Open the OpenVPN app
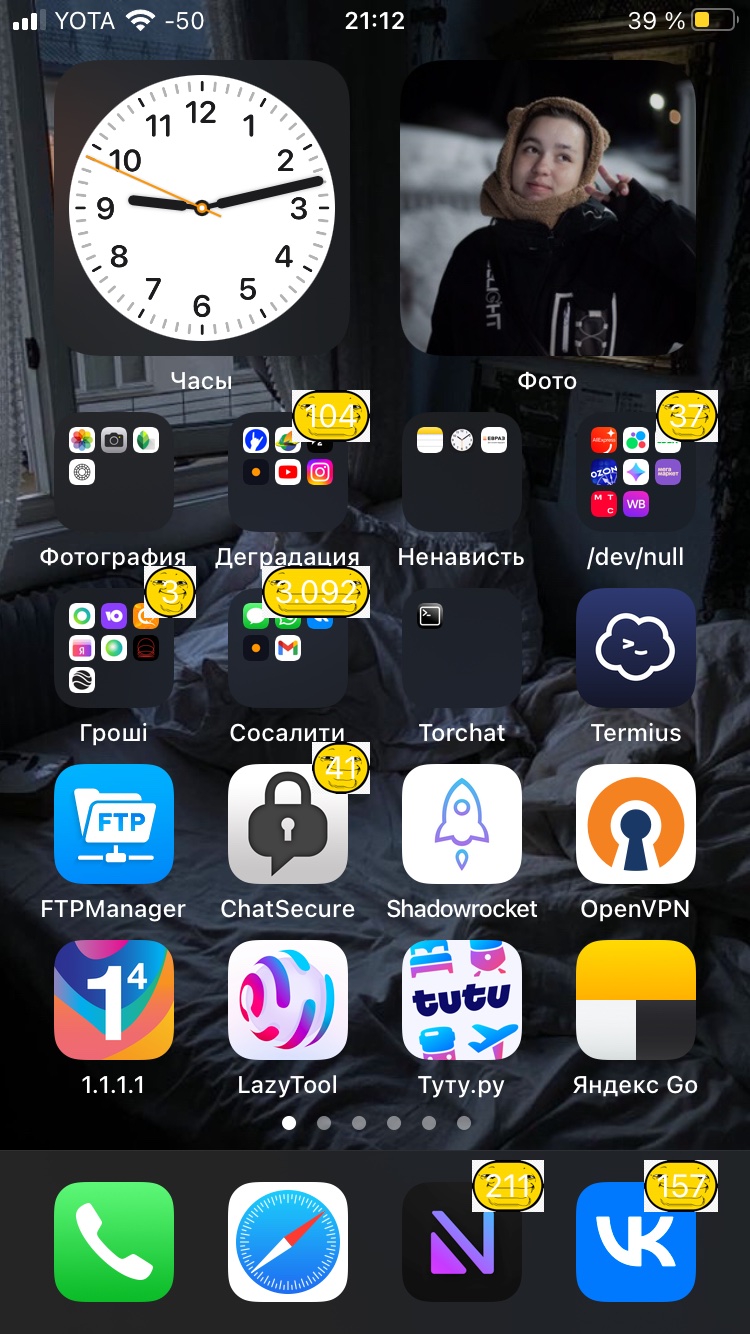750x1334 pixels. 636,824
